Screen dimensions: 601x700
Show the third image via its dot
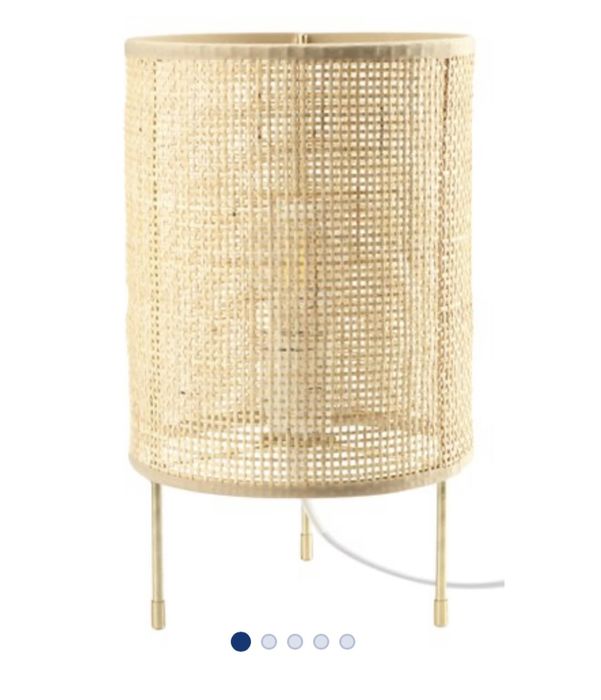[x=295, y=641]
